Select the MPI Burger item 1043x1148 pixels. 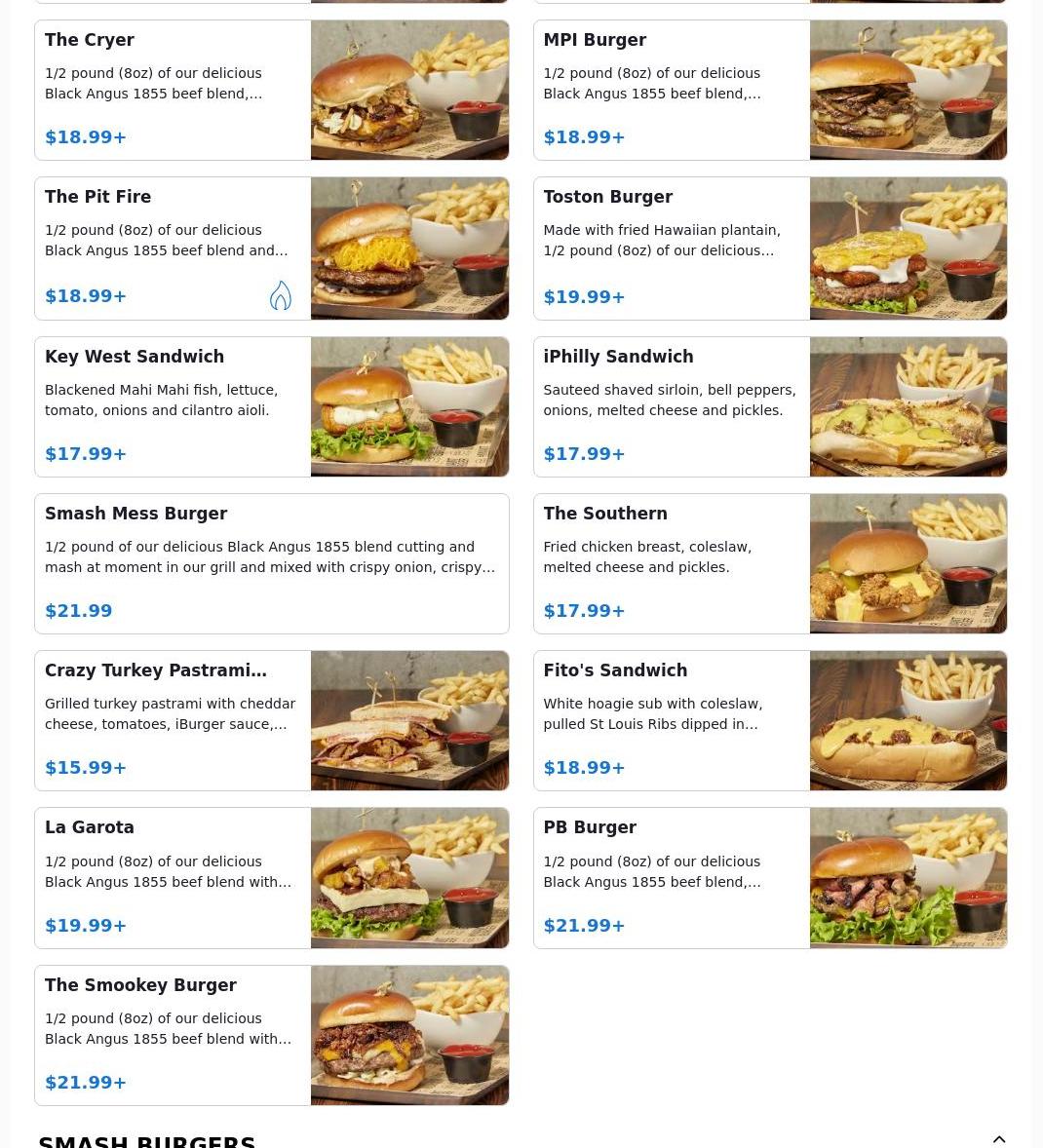pos(770,90)
